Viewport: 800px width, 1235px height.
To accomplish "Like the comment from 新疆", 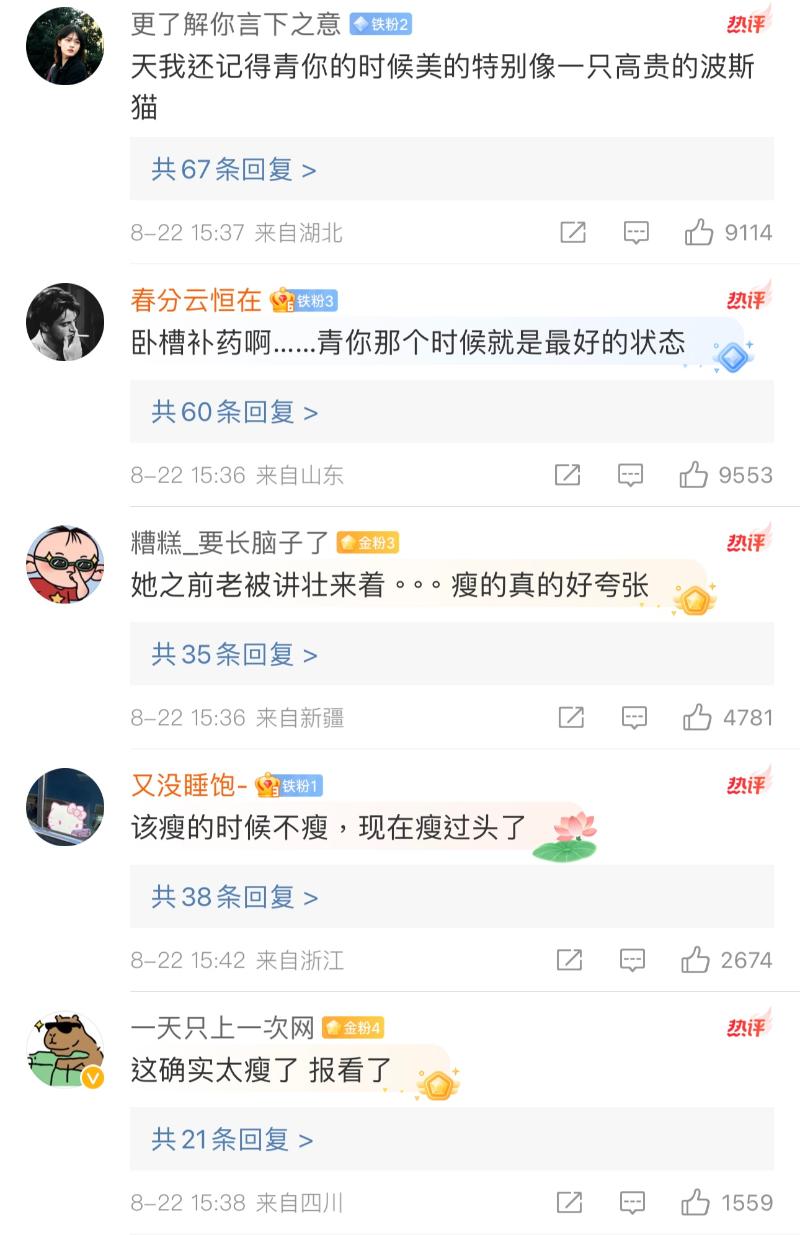I will (x=697, y=717).
